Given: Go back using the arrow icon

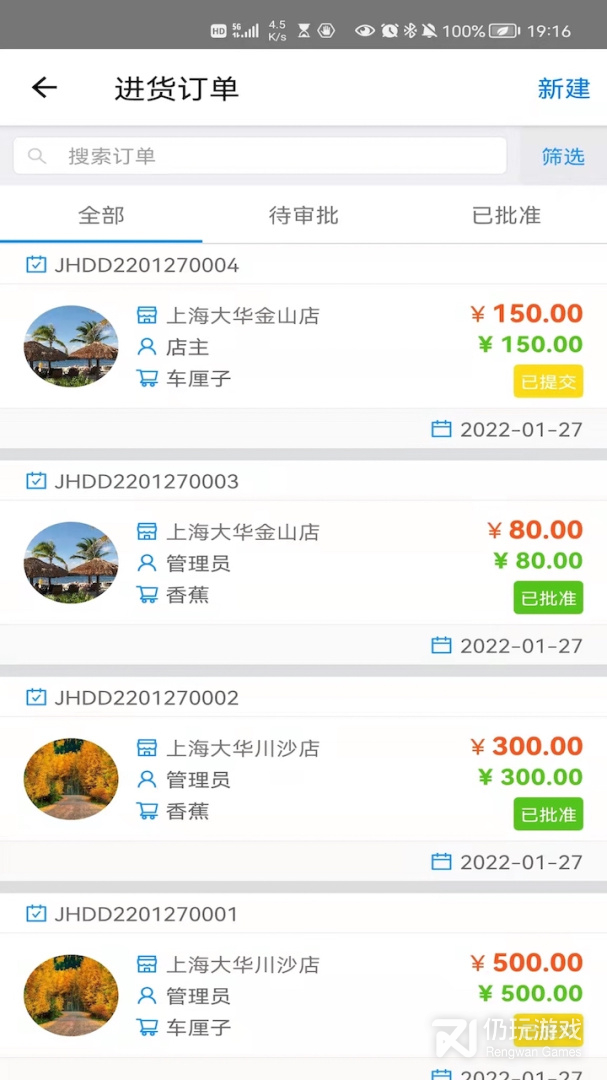Looking at the screenshot, I should [44, 87].
